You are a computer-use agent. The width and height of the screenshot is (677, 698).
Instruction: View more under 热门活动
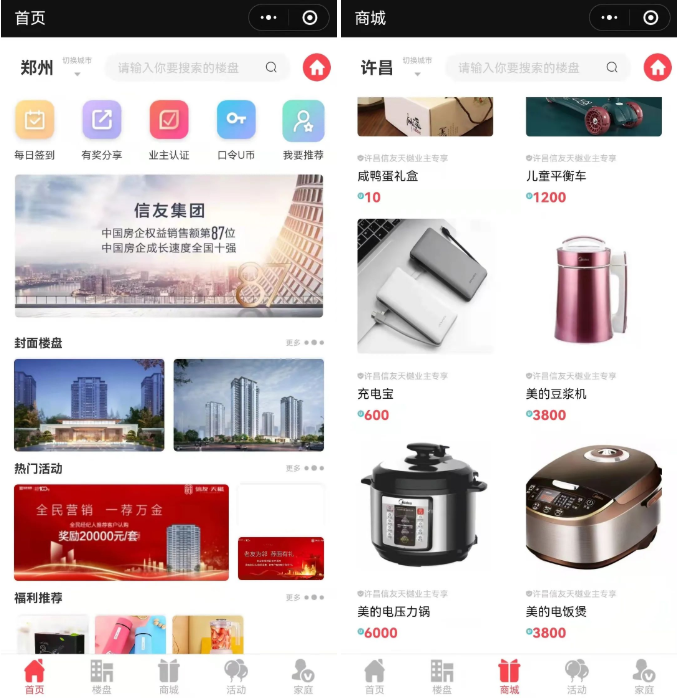point(304,468)
